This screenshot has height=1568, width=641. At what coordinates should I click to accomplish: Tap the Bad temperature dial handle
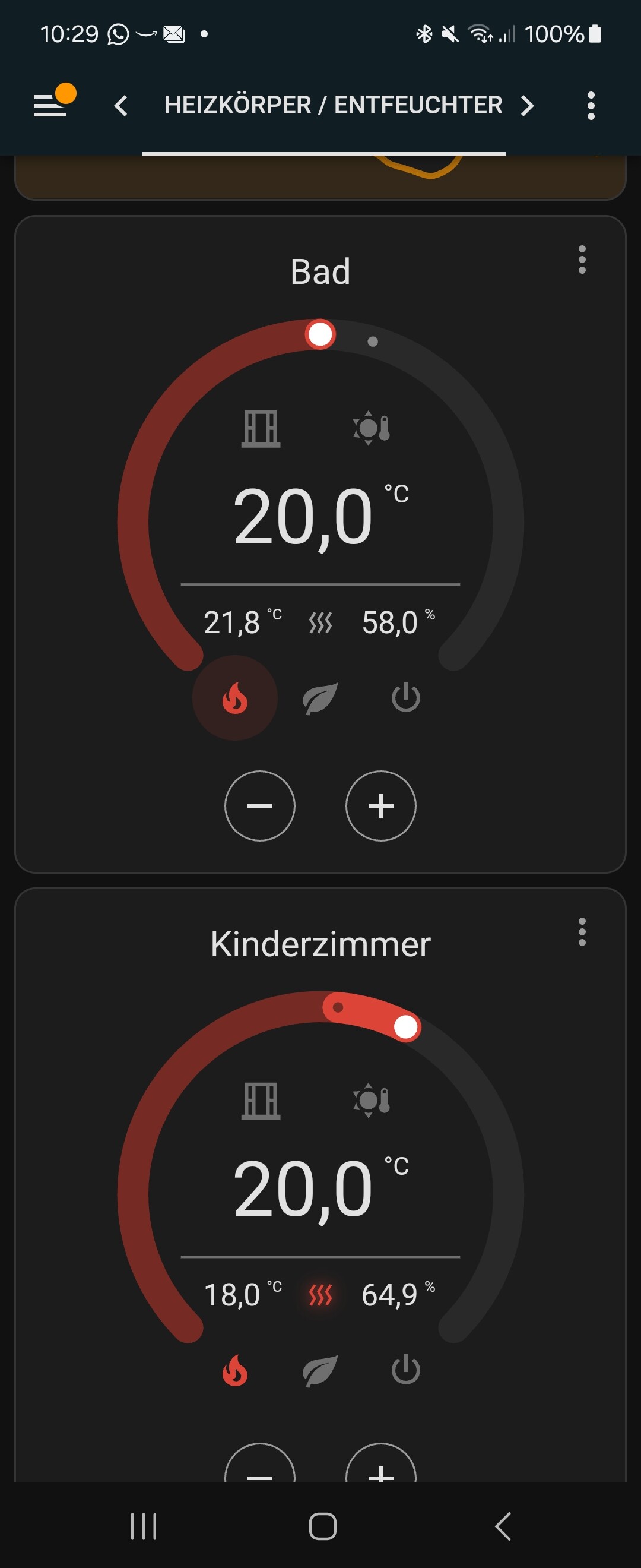(x=320, y=334)
